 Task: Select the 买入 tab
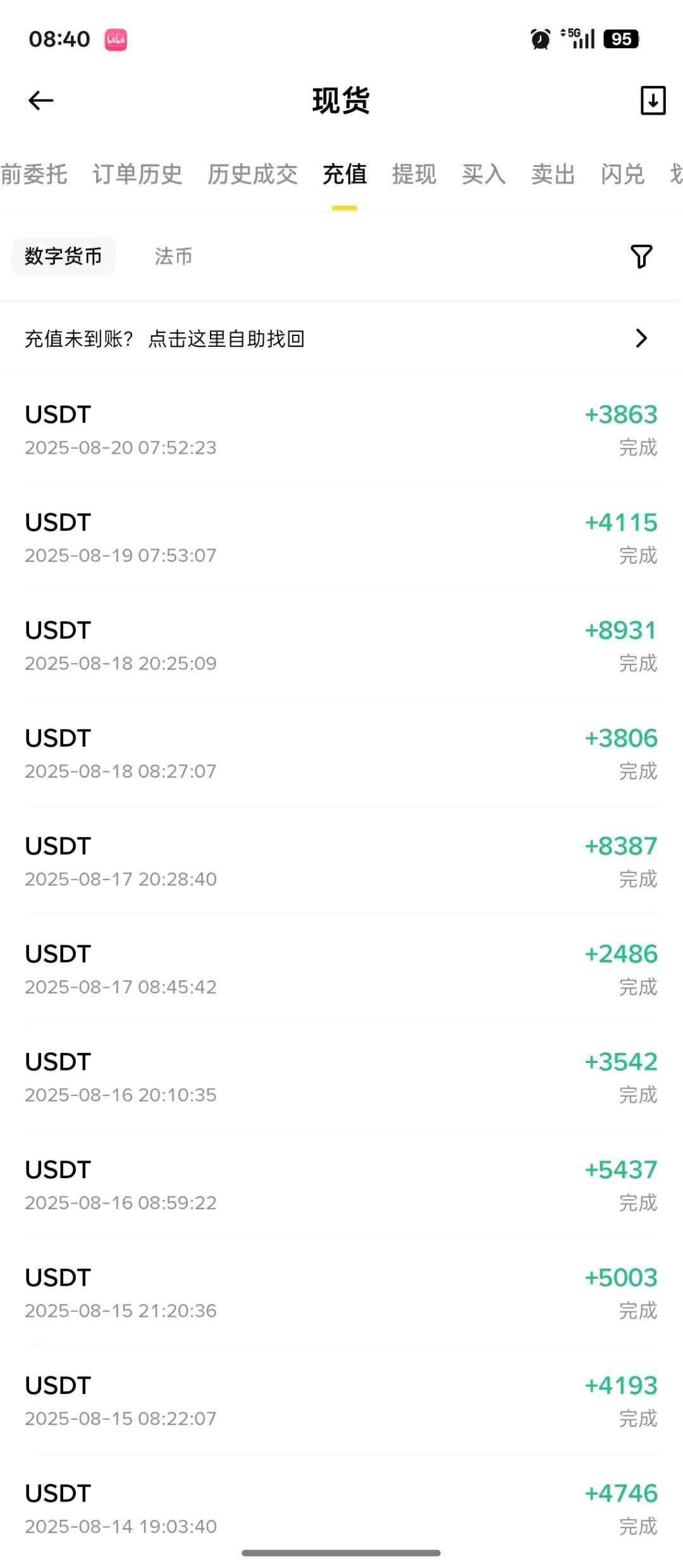click(484, 174)
